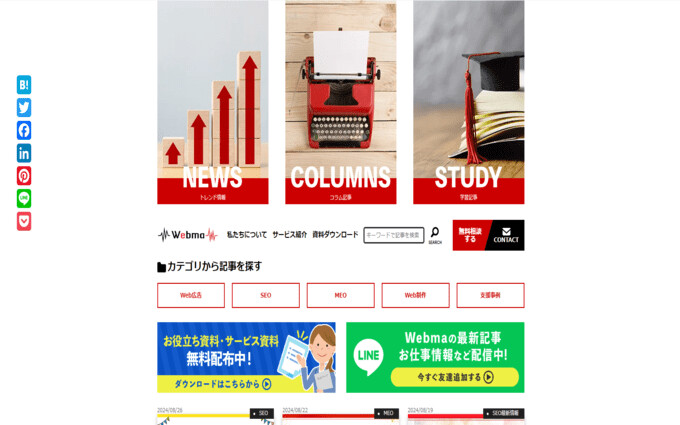Open the 私たちについて page
Image resolution: width=680 pixels, height=425 pixels.
(x=246, y=235)
